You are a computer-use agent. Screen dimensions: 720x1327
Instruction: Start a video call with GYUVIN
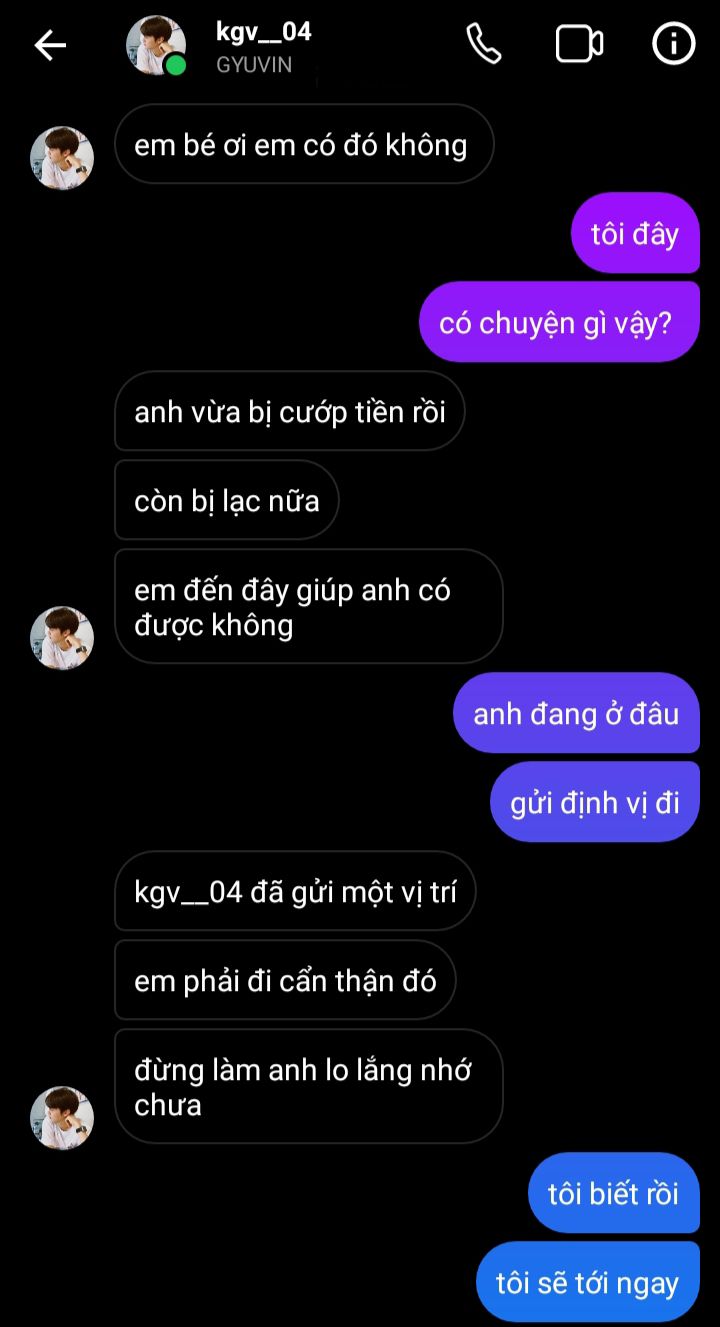pos(579,44)
